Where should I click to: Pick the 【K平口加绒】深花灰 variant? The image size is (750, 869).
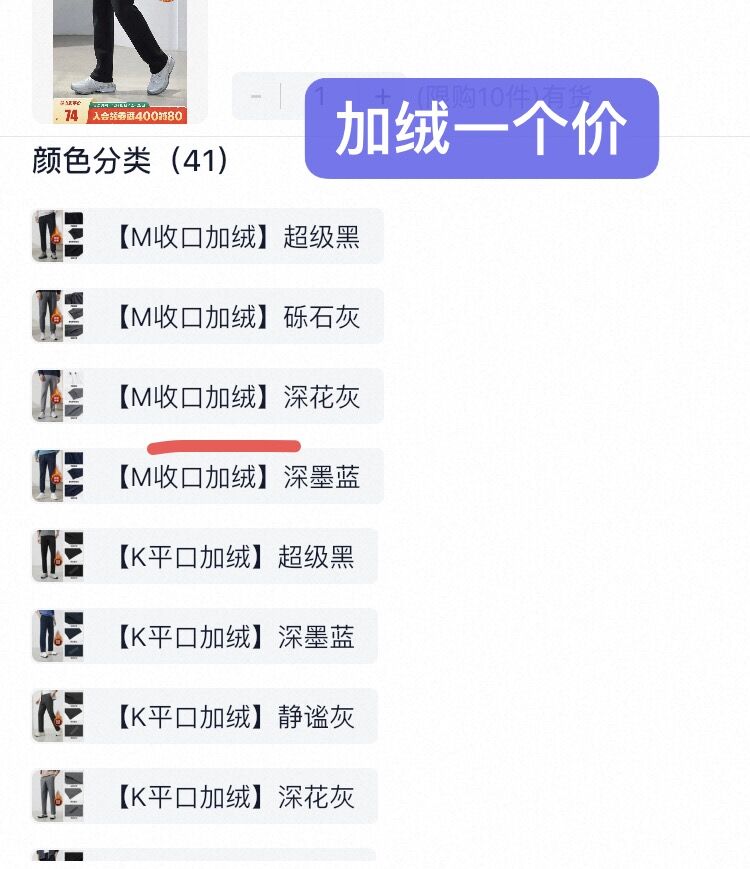point(205,796)
